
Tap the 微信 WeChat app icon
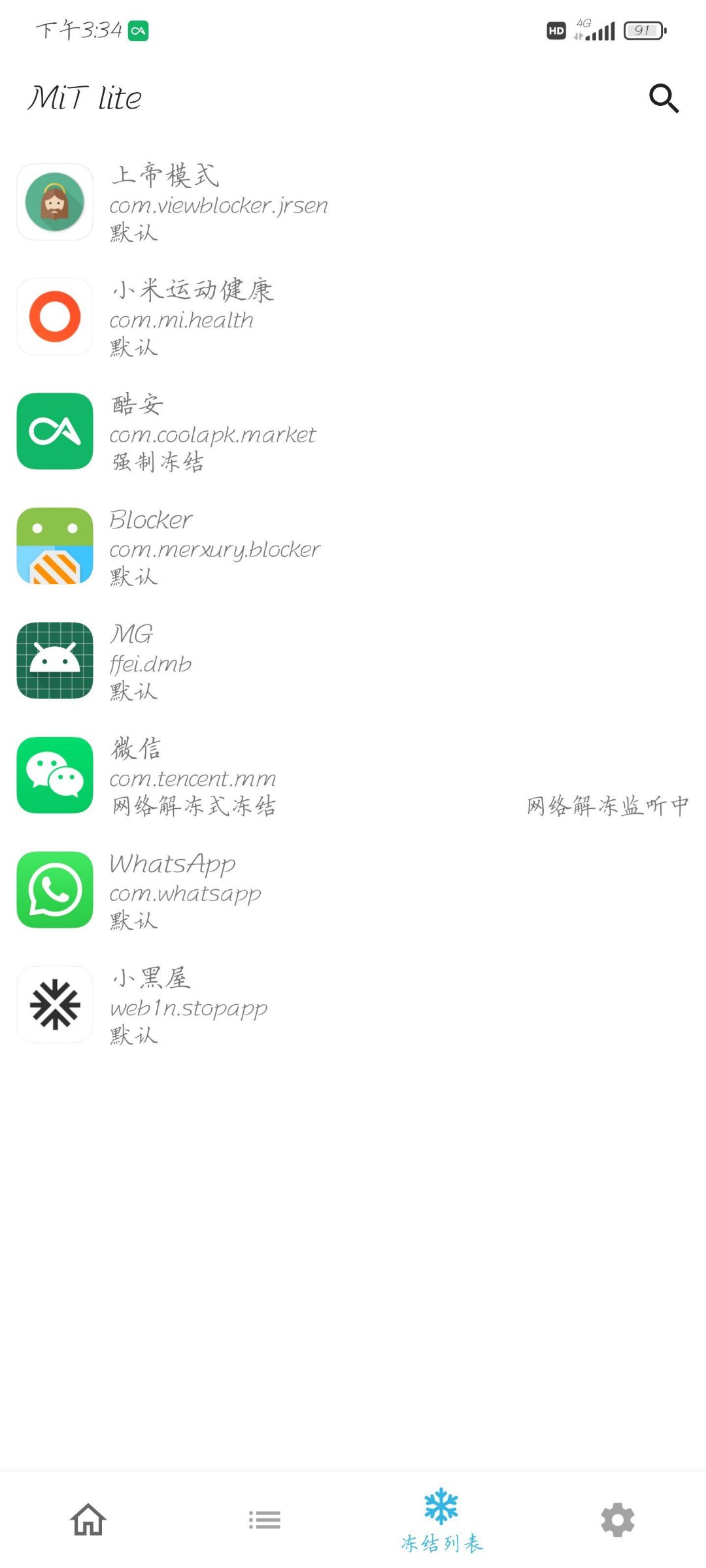(x=54, y=775)
